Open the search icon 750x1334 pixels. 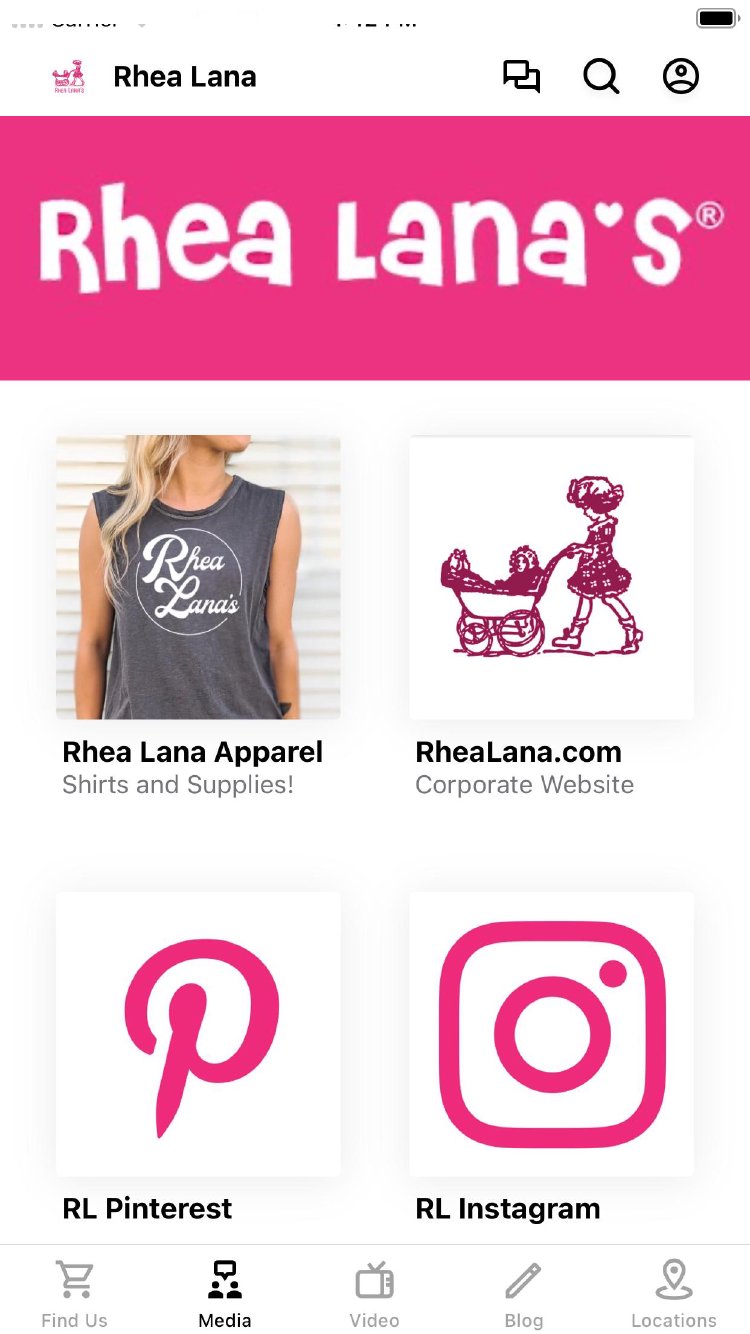point(601,77)
